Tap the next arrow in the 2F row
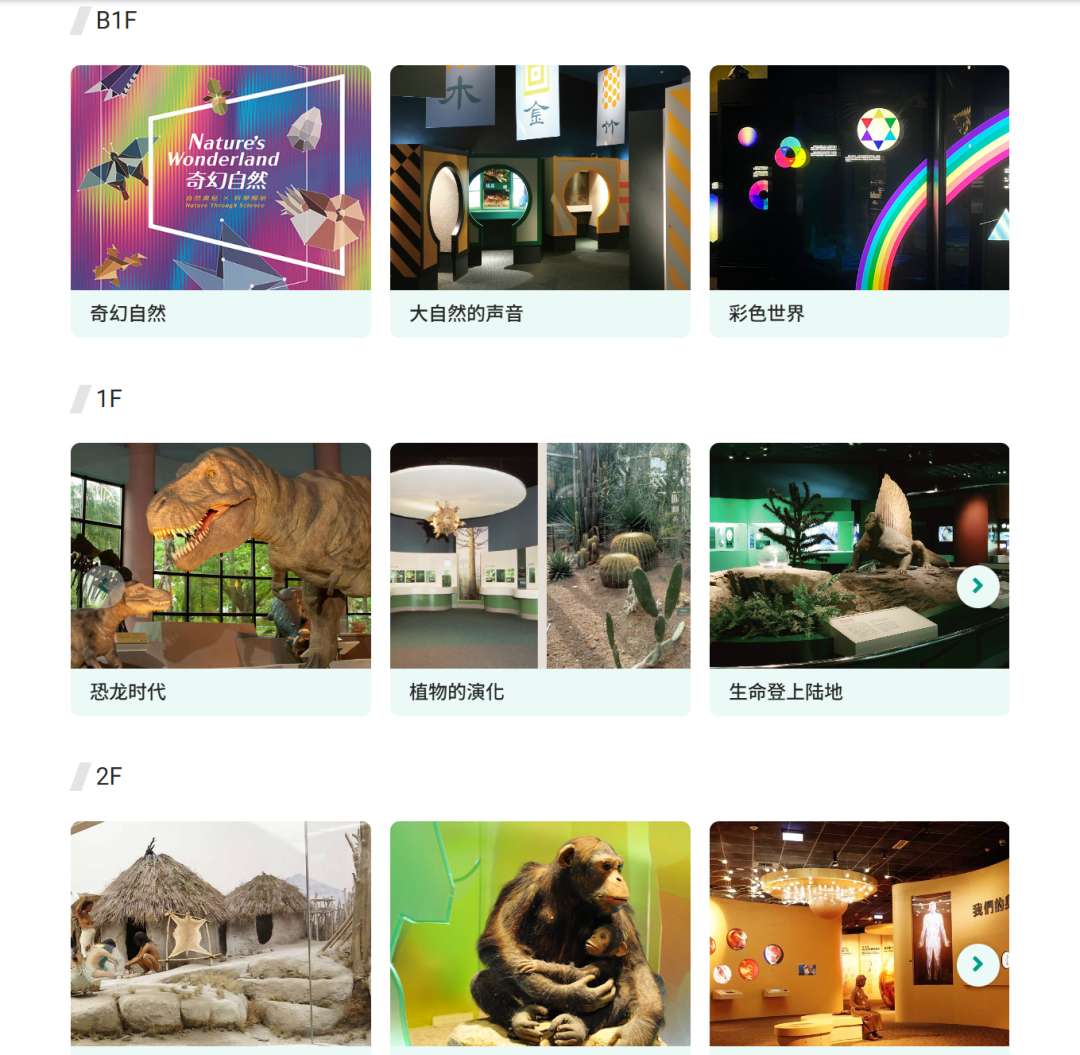This screenshot has height=1055, width=1080. tap(978, 965)
